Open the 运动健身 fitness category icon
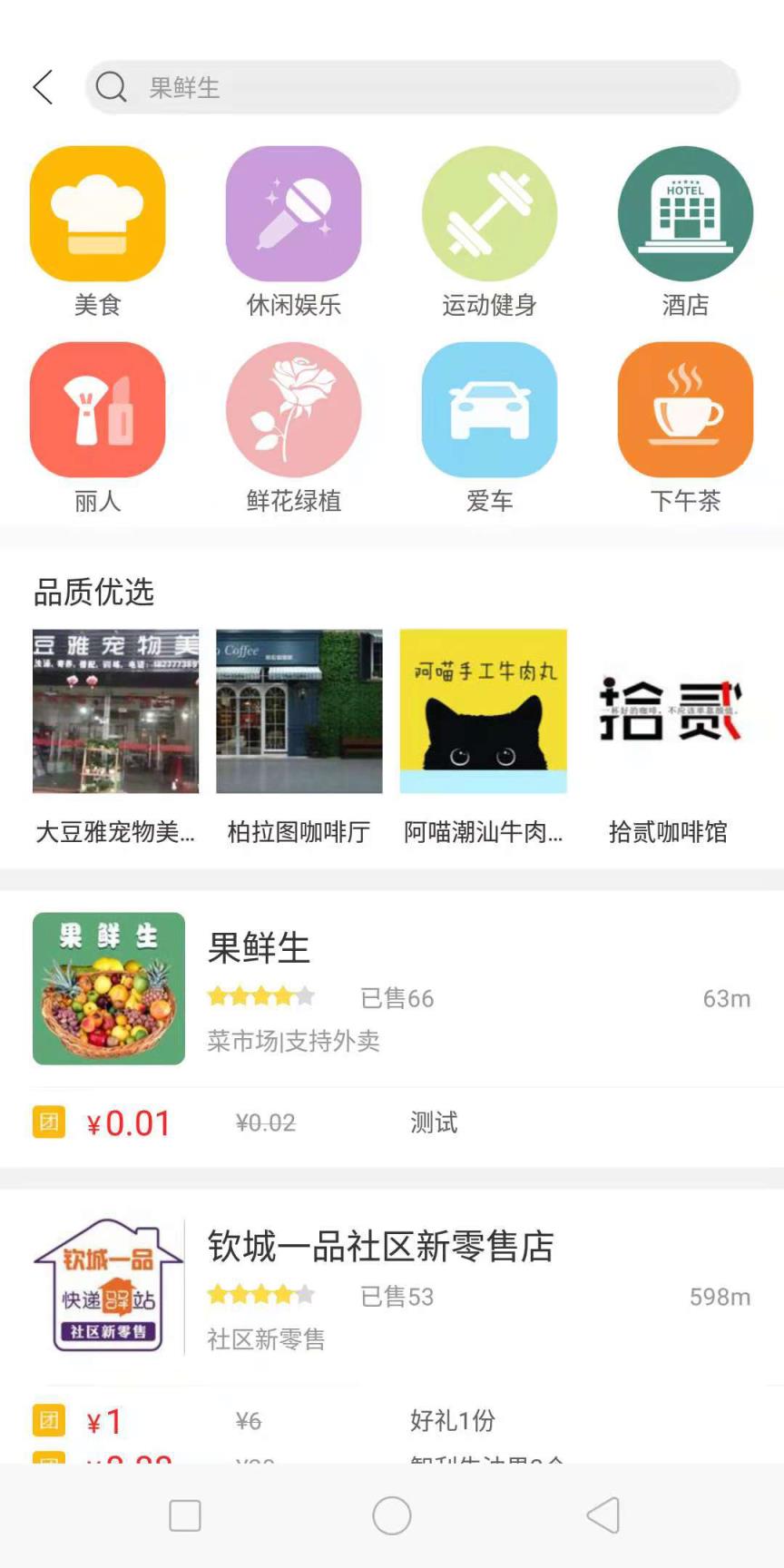The height and width of the screenshot is (1568, 784). pyautogui.click(x=490, y=213)
